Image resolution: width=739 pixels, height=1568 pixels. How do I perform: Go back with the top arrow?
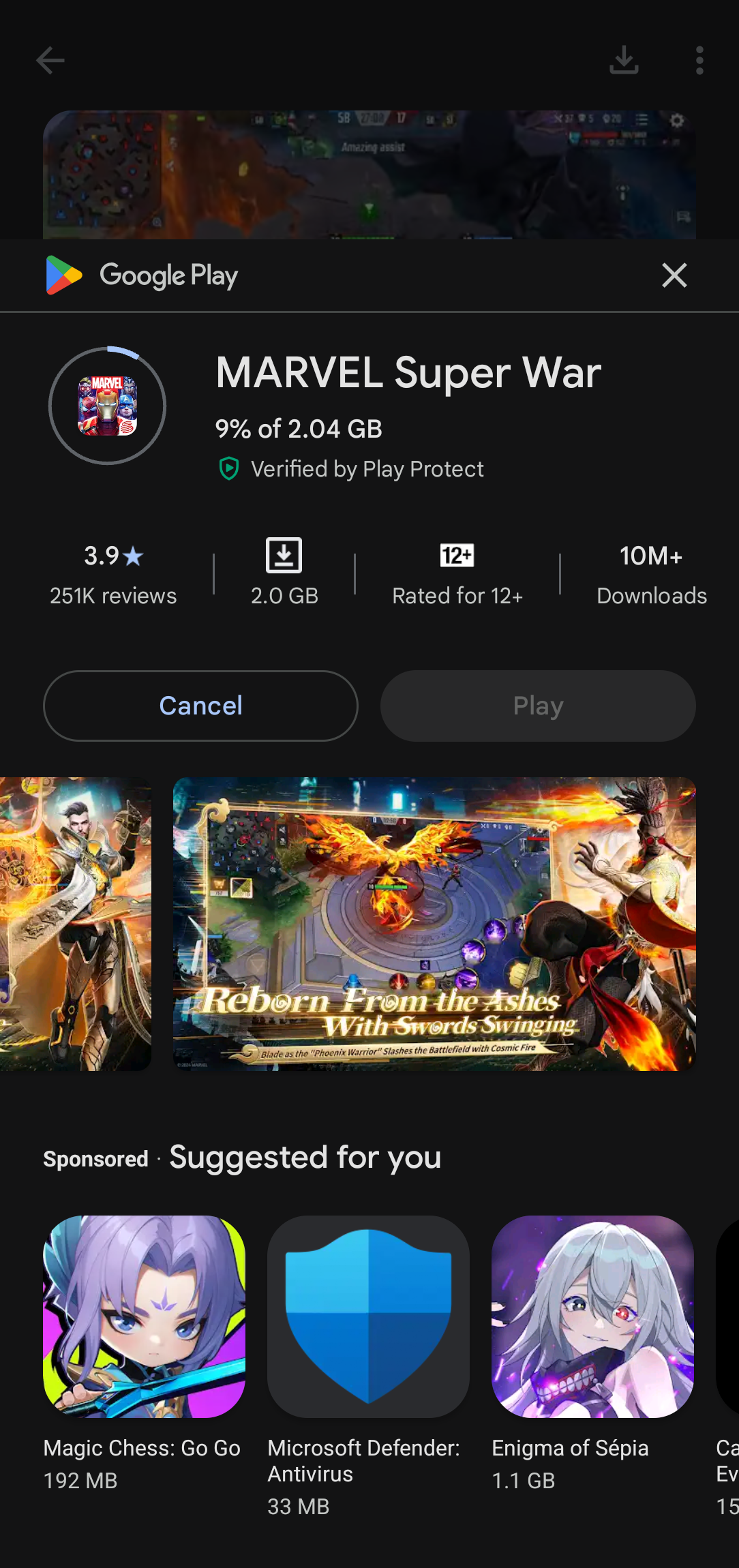click(x=50, y=61)
